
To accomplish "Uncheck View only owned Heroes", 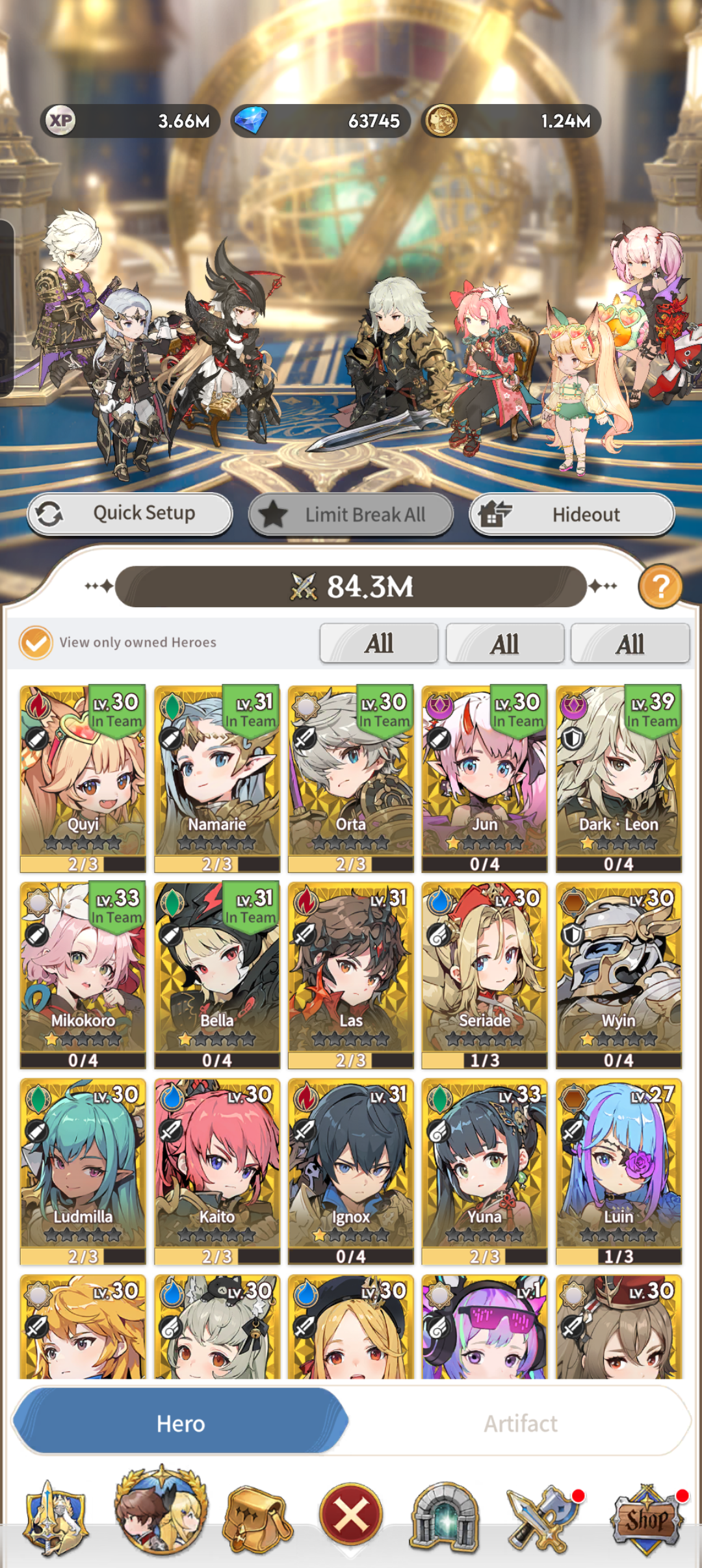I will (x=36, y=643).
